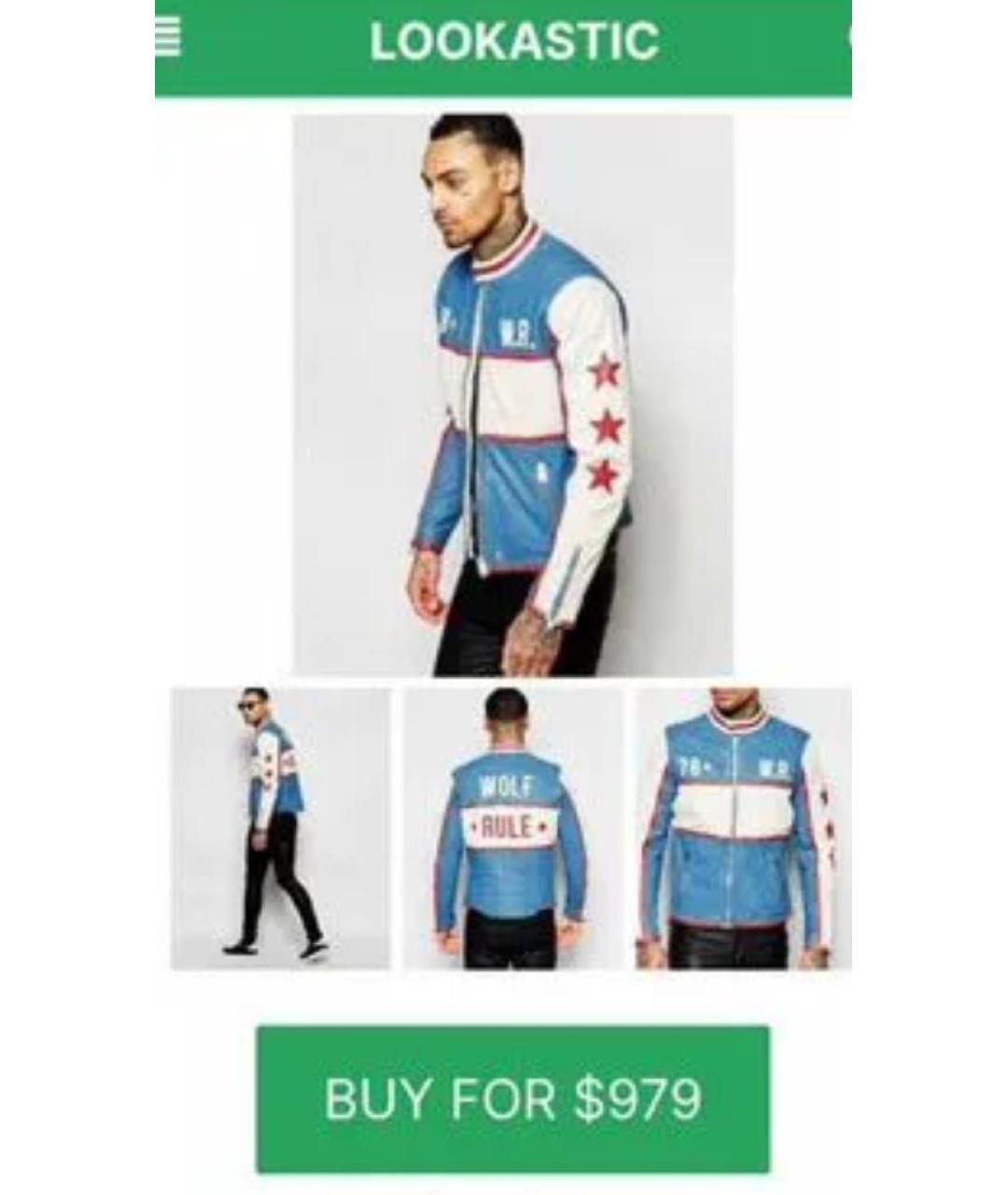Tap the Buy for $979 button
The image size is (1008, 1195).
(x=512, y=1098)
